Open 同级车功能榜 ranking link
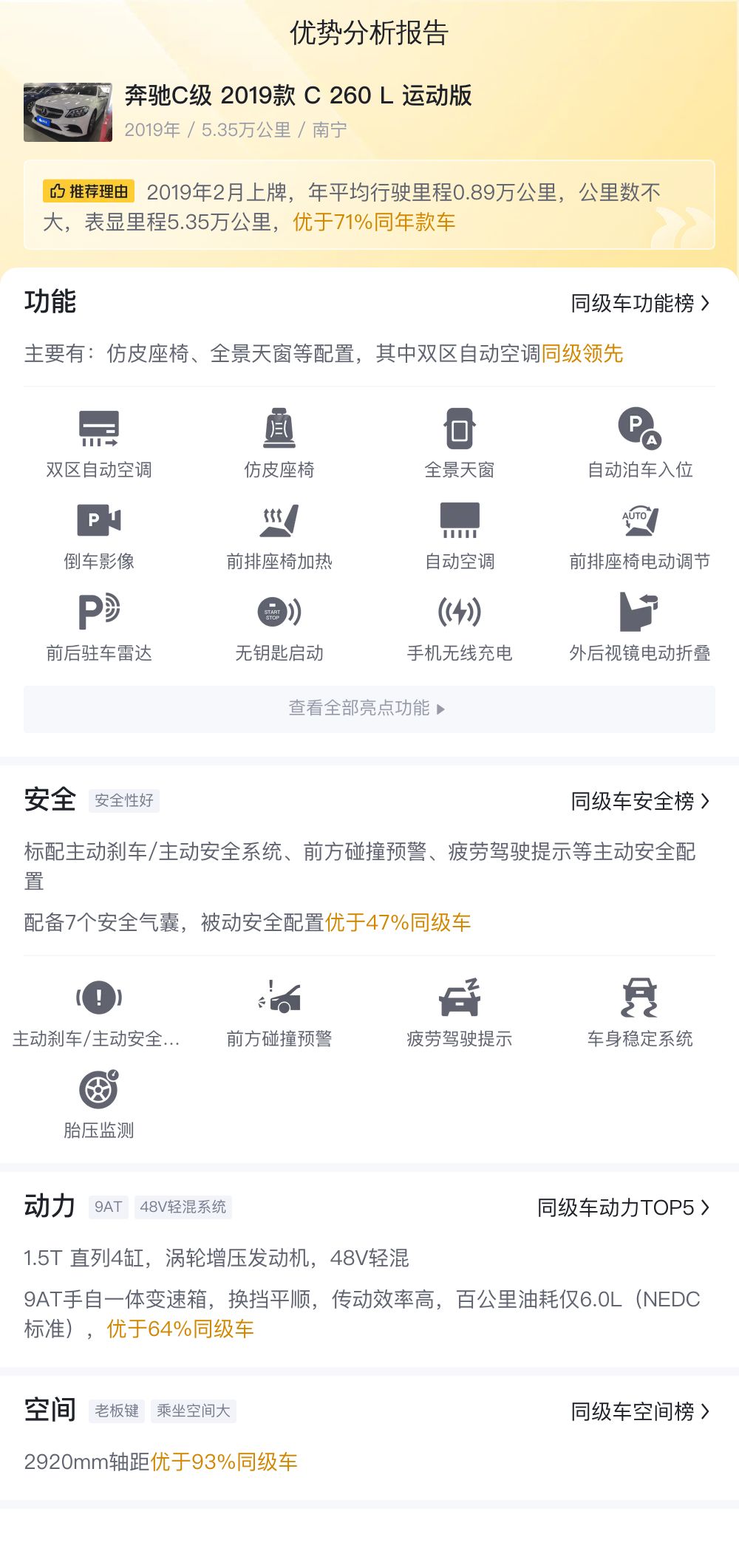The height and width of the screenshot is (1568, 739). pyautogui.click(x=640, y=303)
